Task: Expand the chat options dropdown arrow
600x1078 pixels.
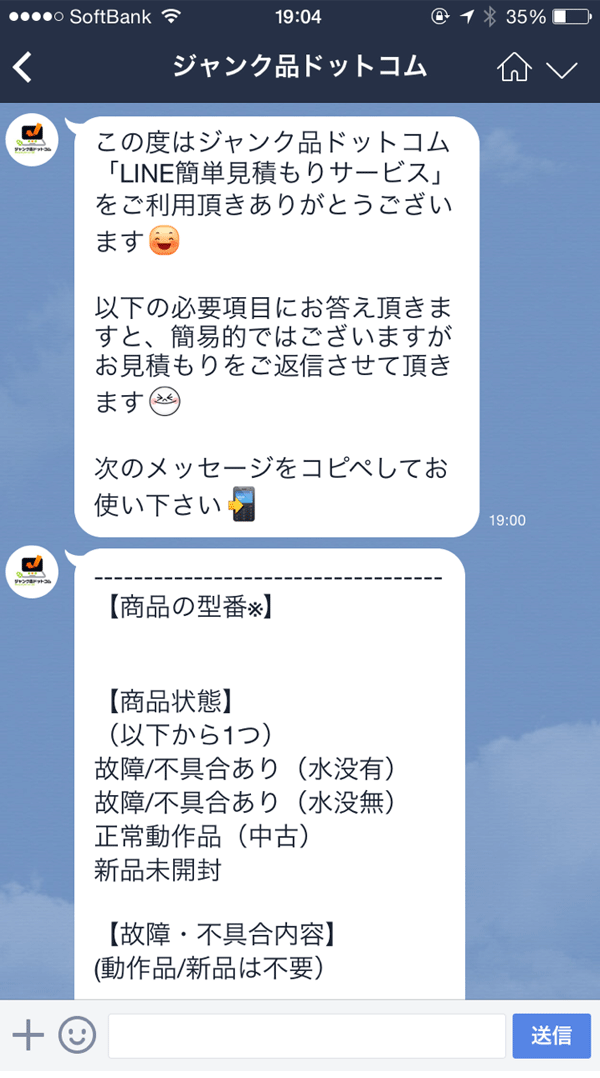Action: pos(562,69)
